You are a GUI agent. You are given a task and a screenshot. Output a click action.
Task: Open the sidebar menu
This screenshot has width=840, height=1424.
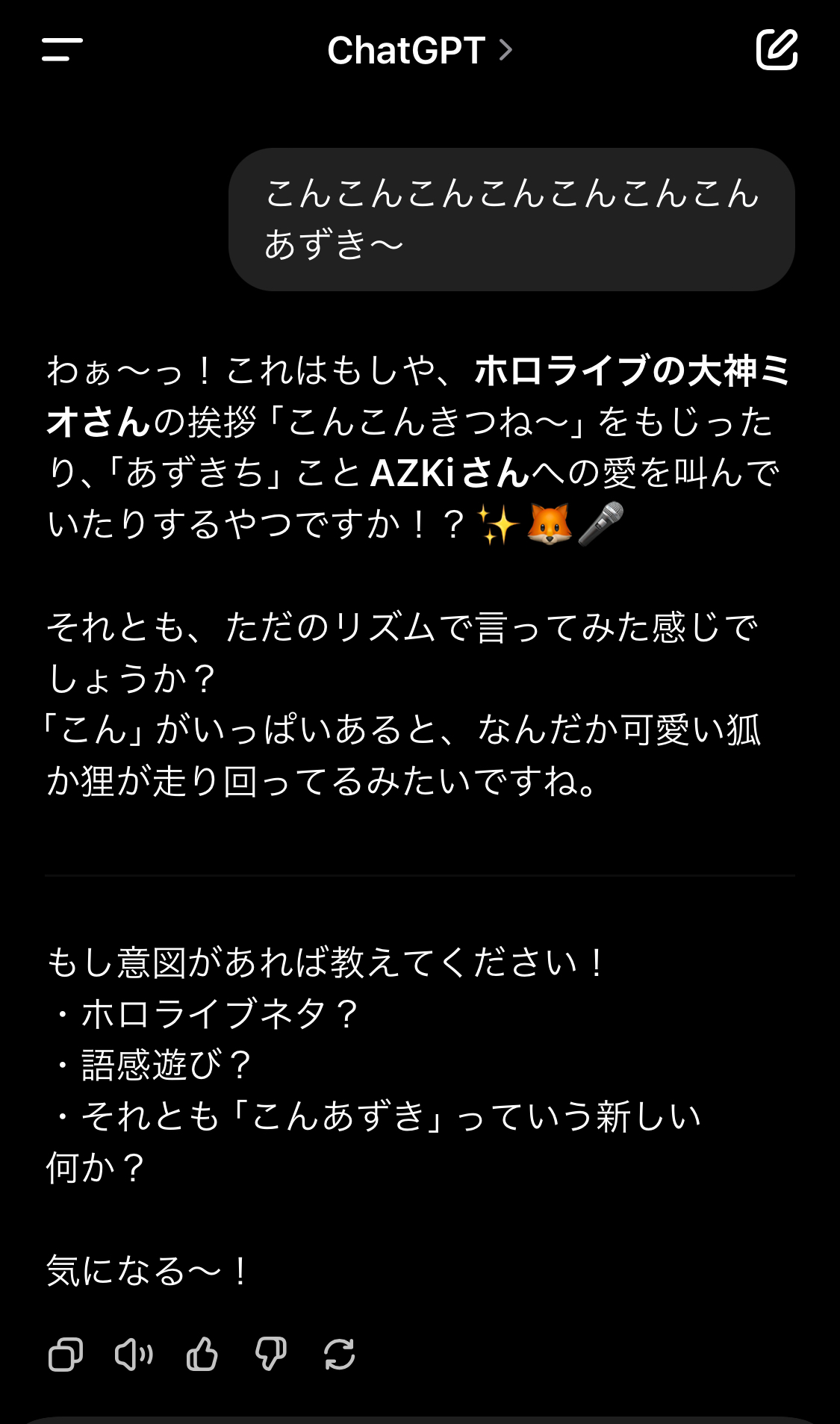(x=62, y=50)
